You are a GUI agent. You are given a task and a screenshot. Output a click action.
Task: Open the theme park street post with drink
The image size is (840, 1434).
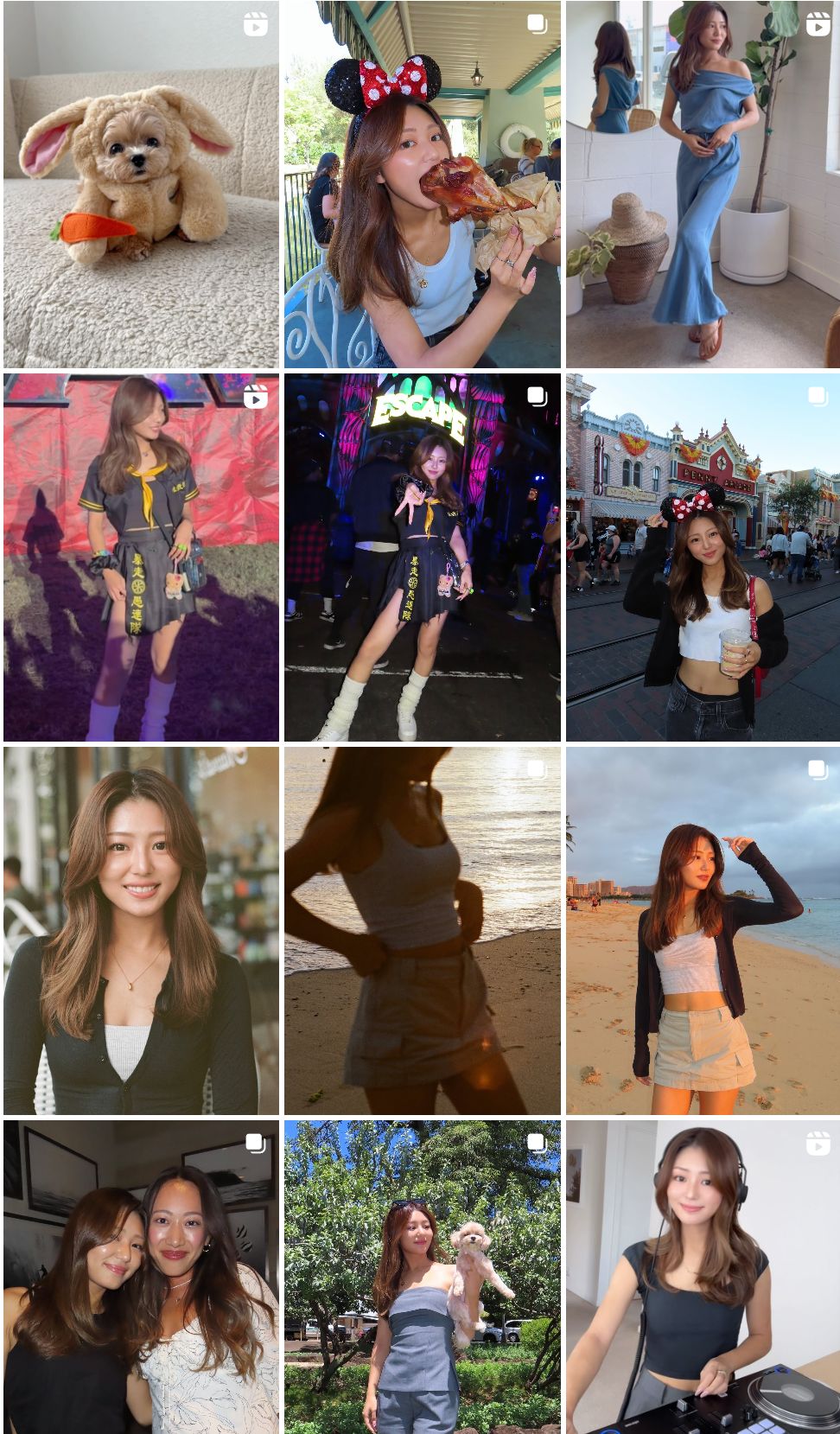[x=703, y=558]
